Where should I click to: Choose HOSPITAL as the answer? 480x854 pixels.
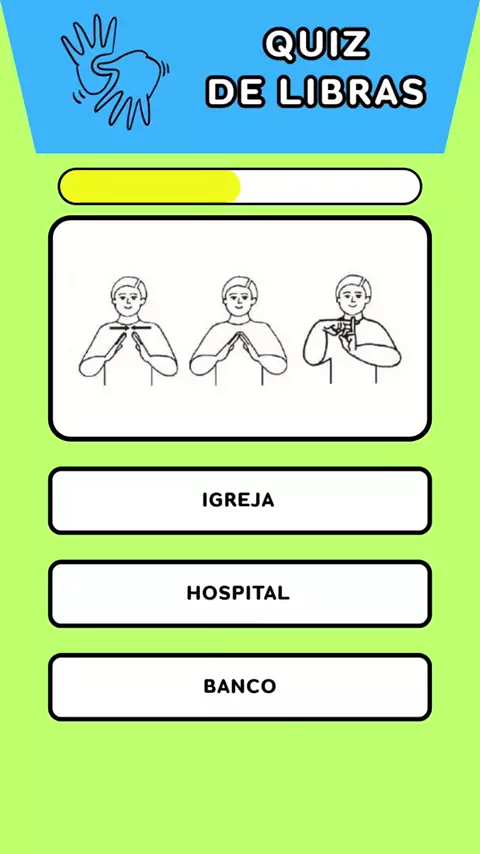coord(240,593)
